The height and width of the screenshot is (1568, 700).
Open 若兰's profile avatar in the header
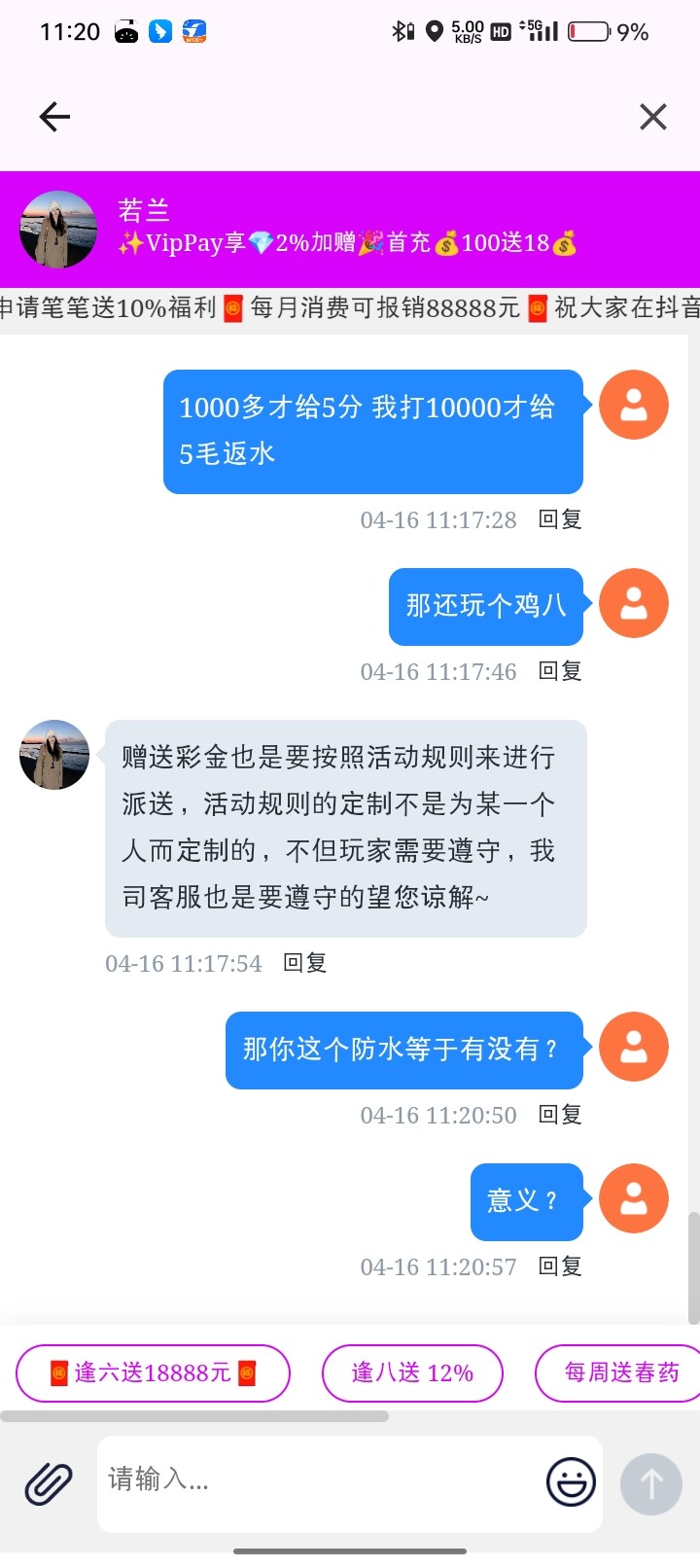click(x=56, y=230)
